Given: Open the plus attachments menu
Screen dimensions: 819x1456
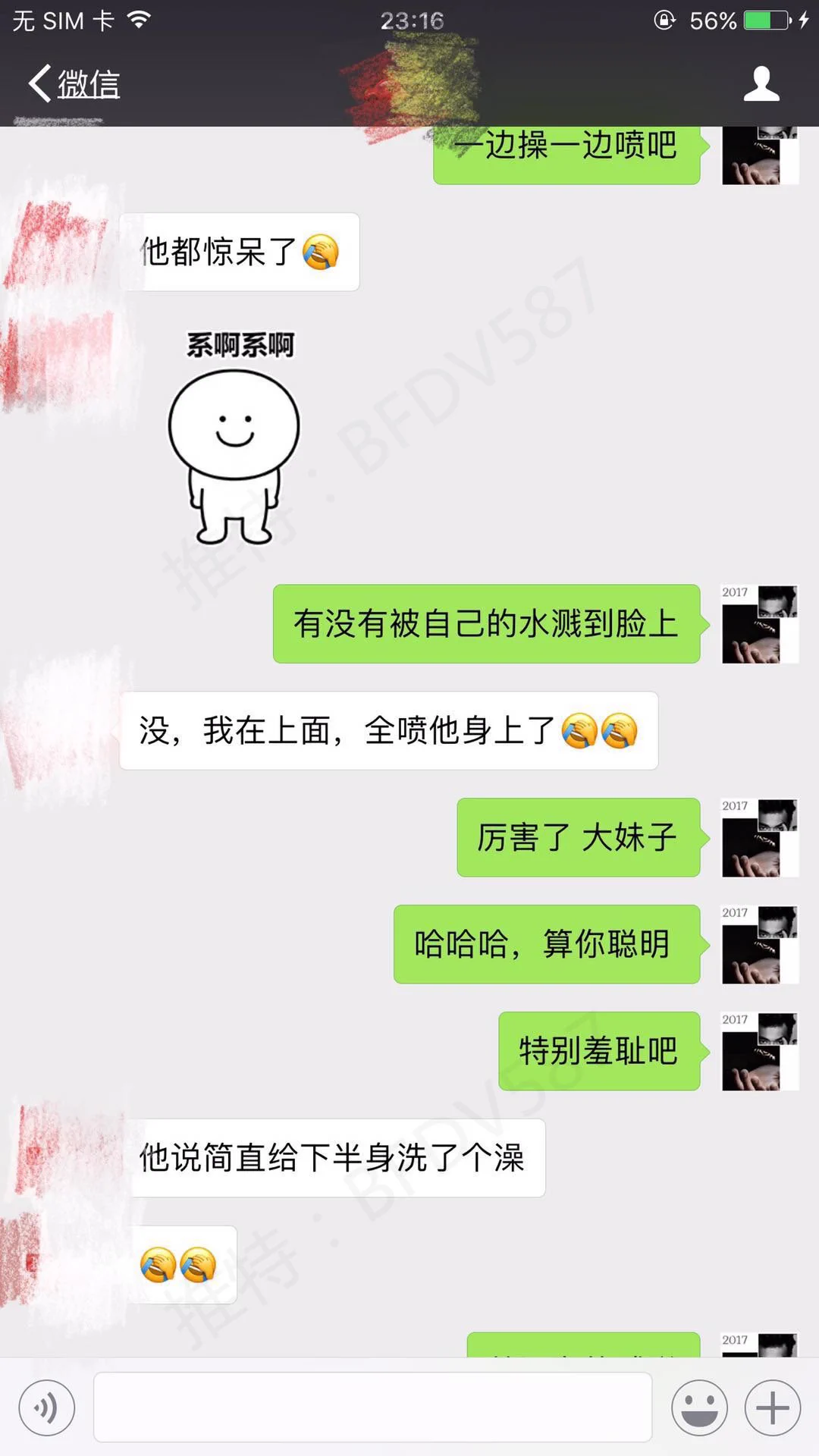Looking at the screenshot, I should coord(772,1408).
